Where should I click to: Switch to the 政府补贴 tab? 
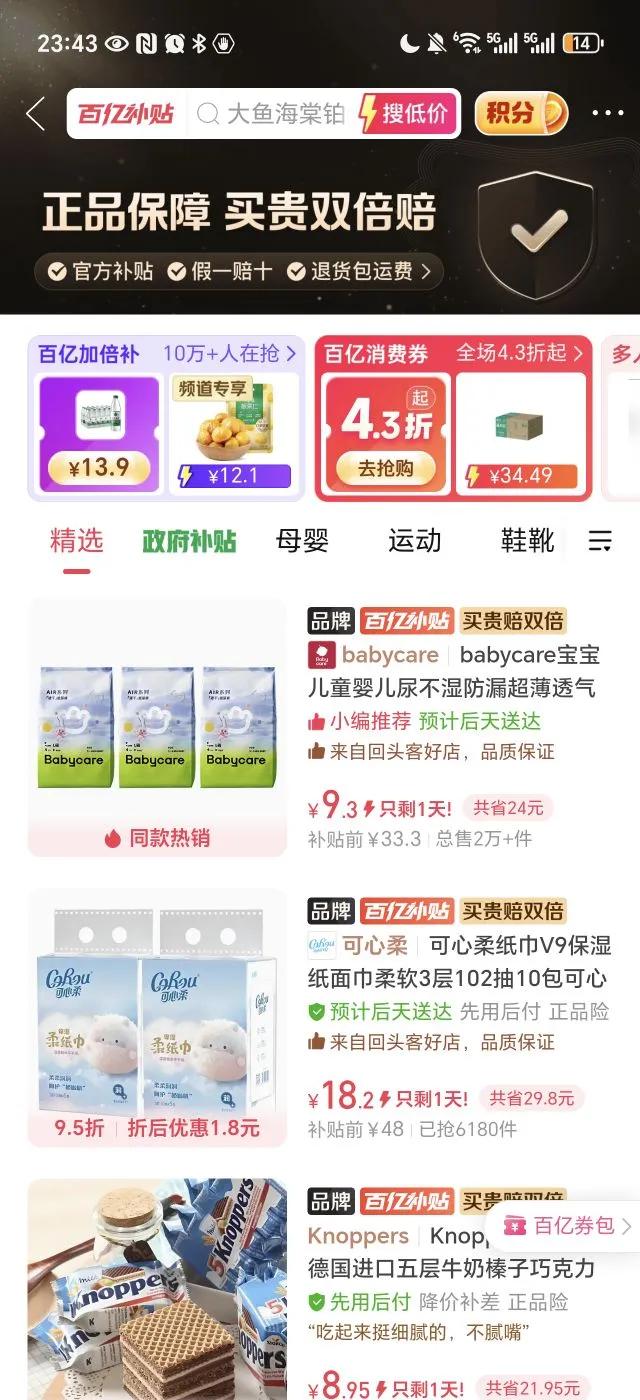[189, 542]
